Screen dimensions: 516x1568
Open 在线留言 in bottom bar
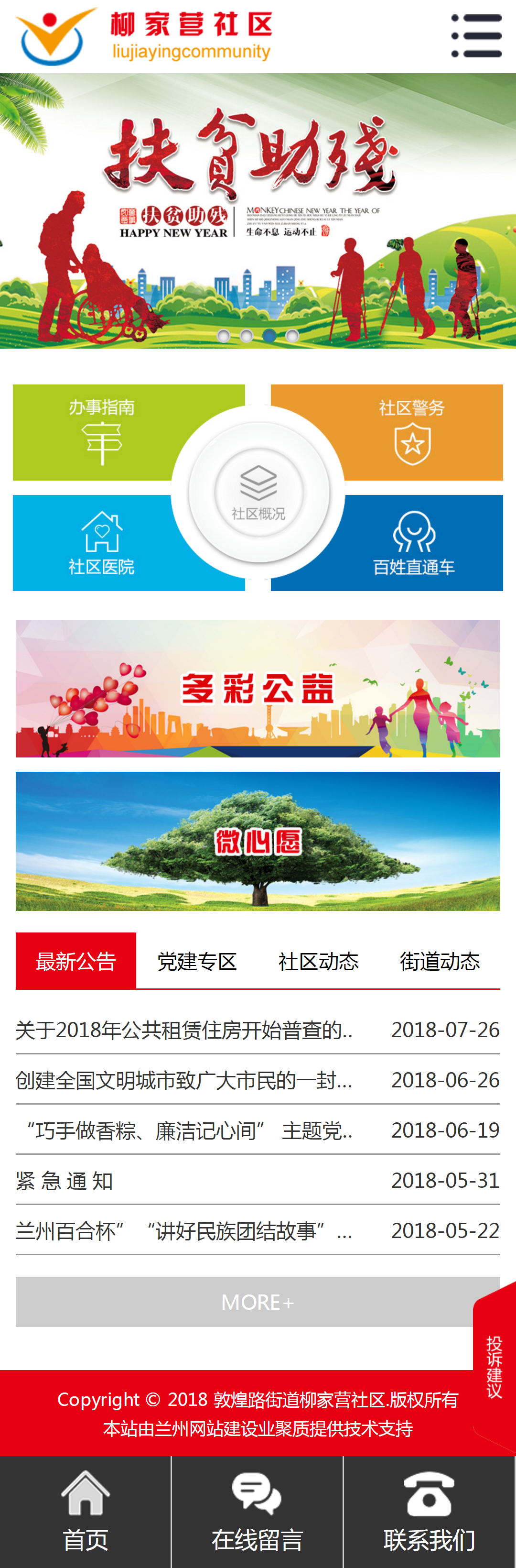coord(258,1512)
